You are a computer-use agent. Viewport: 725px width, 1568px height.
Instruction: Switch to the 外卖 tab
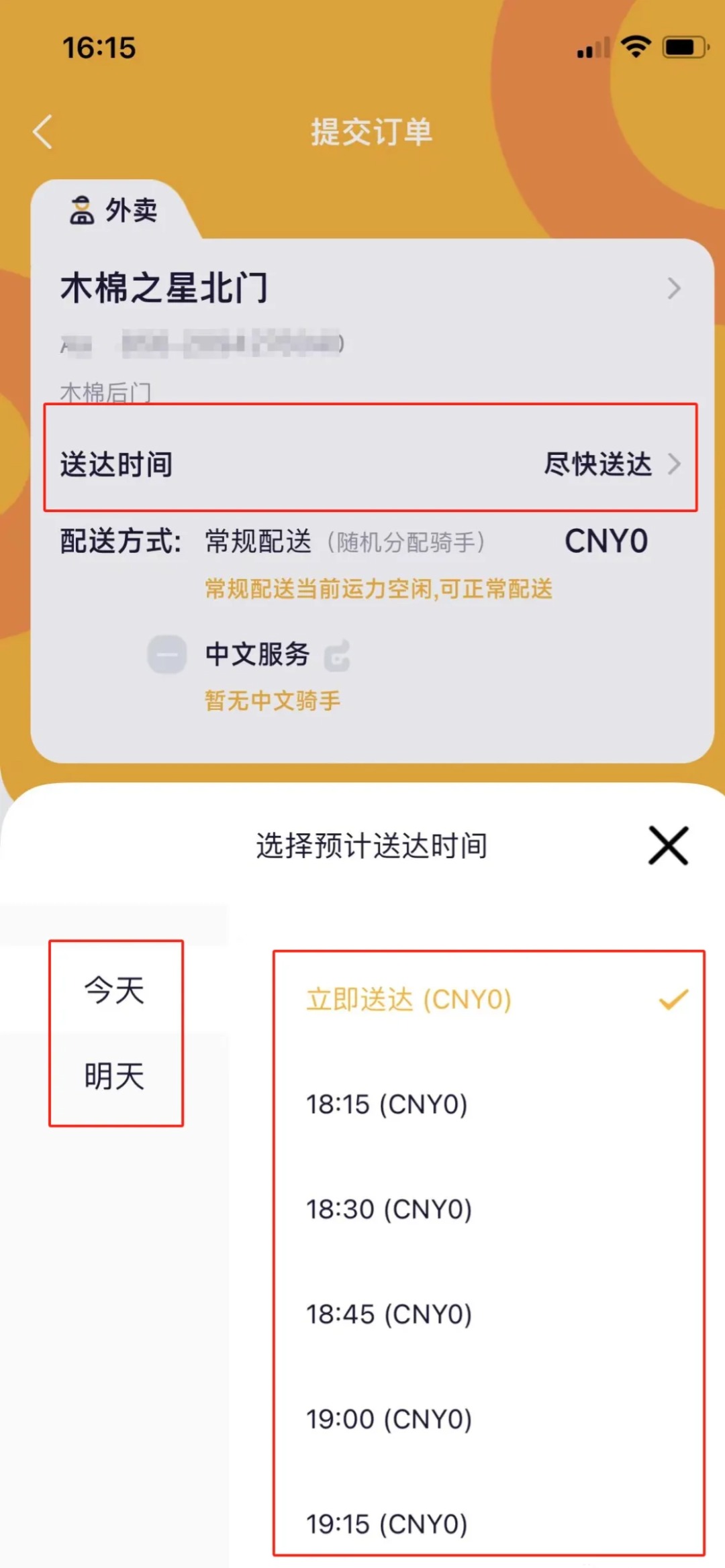[x=114, y=211]
